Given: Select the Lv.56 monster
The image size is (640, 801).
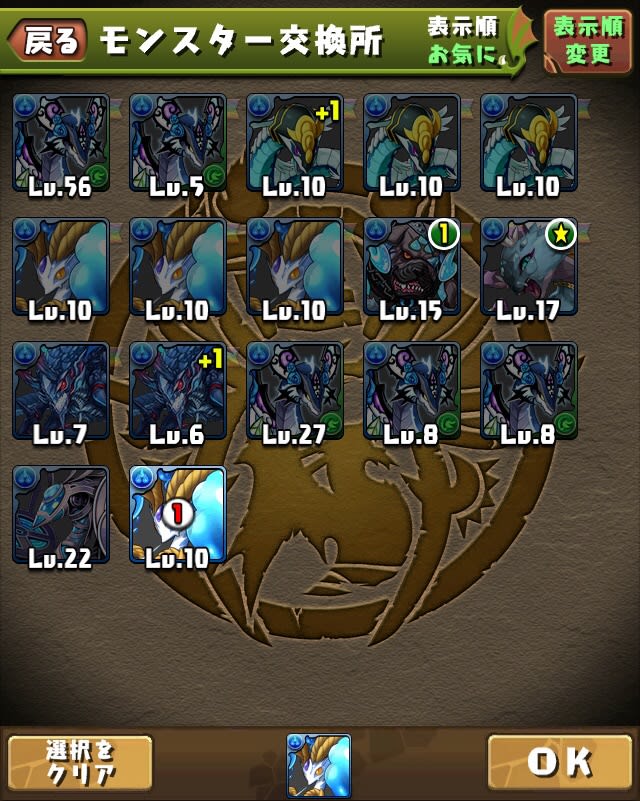Looking at the screenshot, I should (61, 144).
